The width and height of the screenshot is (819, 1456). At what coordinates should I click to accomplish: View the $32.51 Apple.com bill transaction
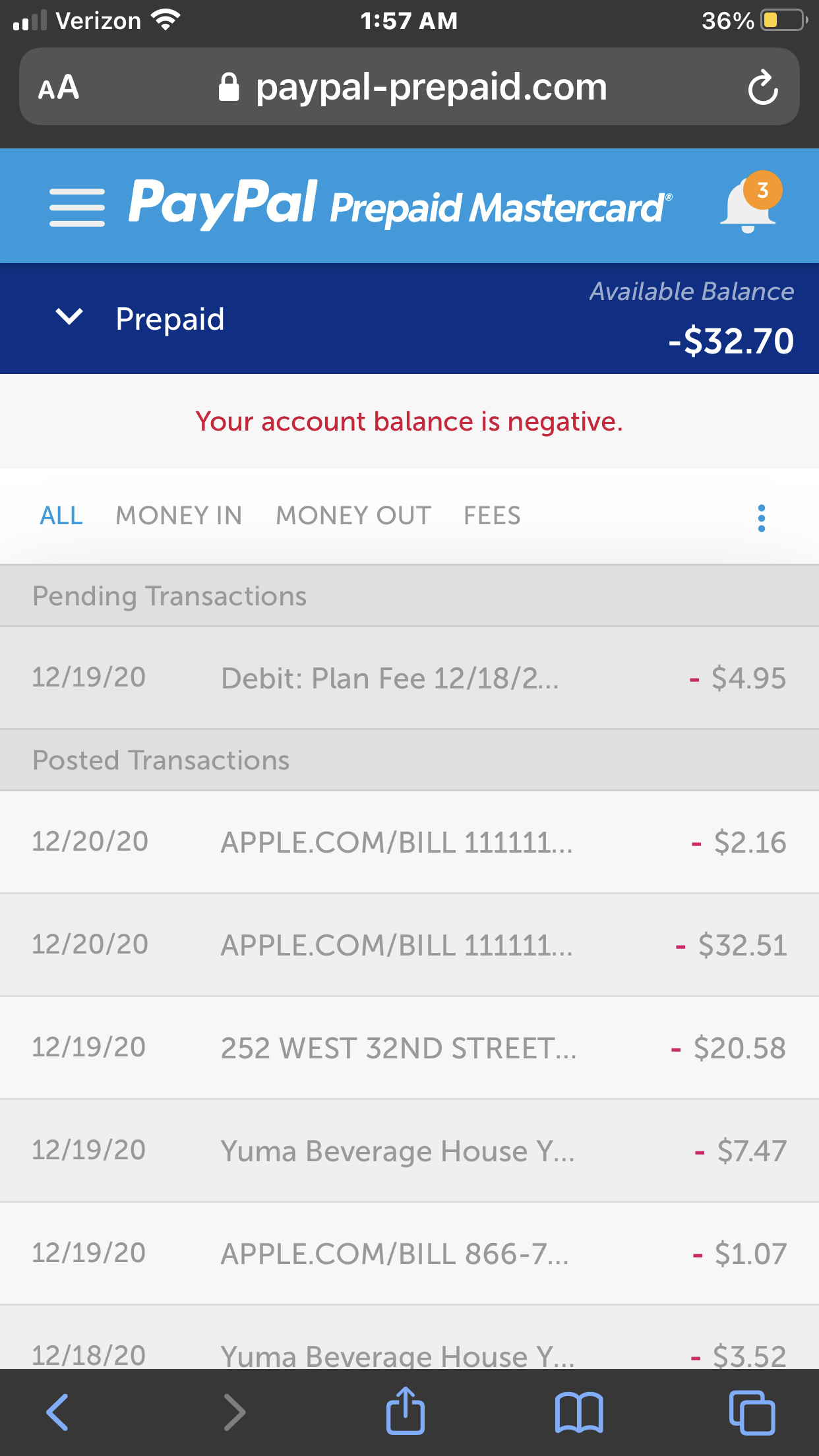coord(409,945)
